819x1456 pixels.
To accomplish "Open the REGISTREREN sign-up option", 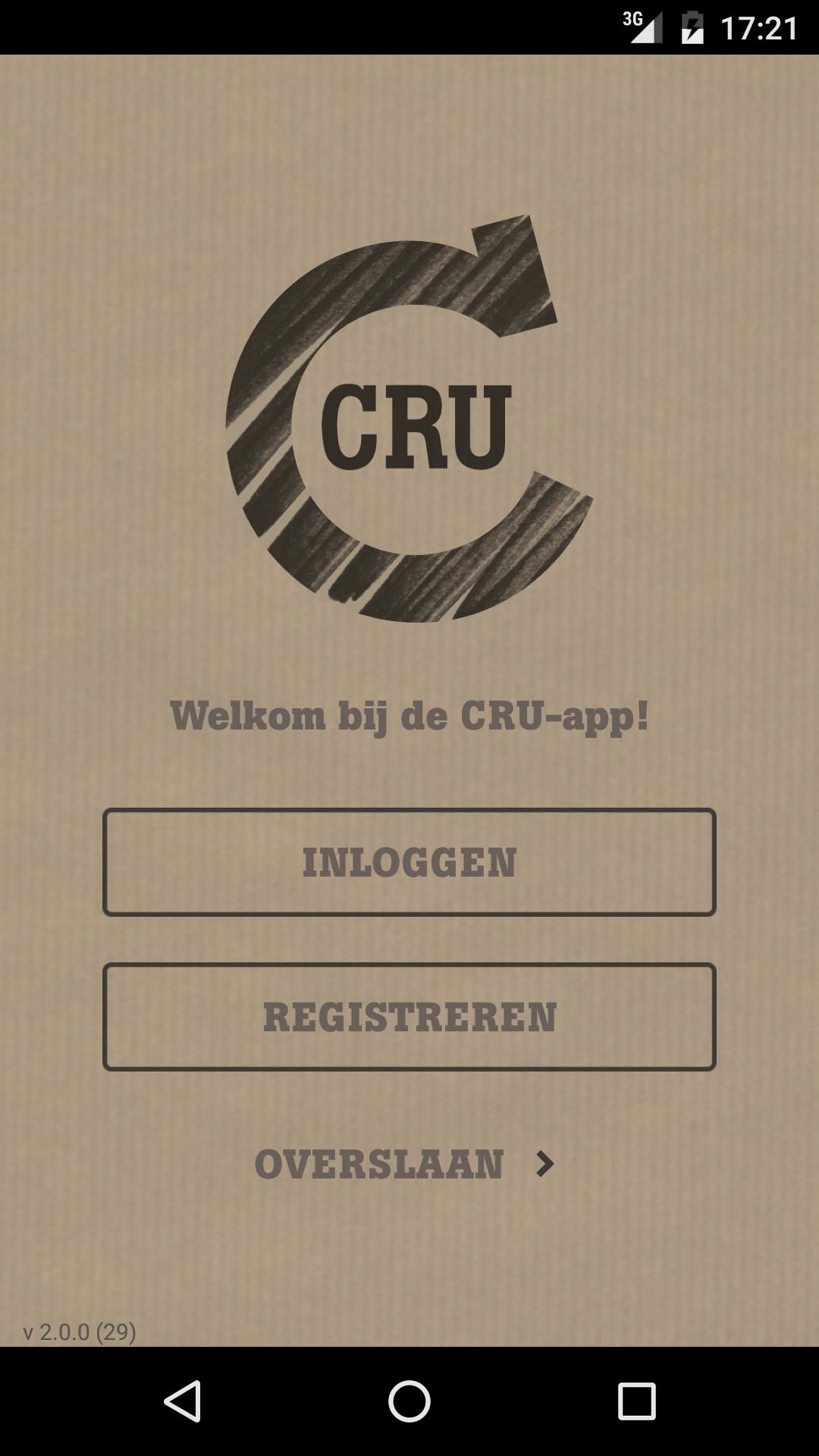I will click(409, 1017).
